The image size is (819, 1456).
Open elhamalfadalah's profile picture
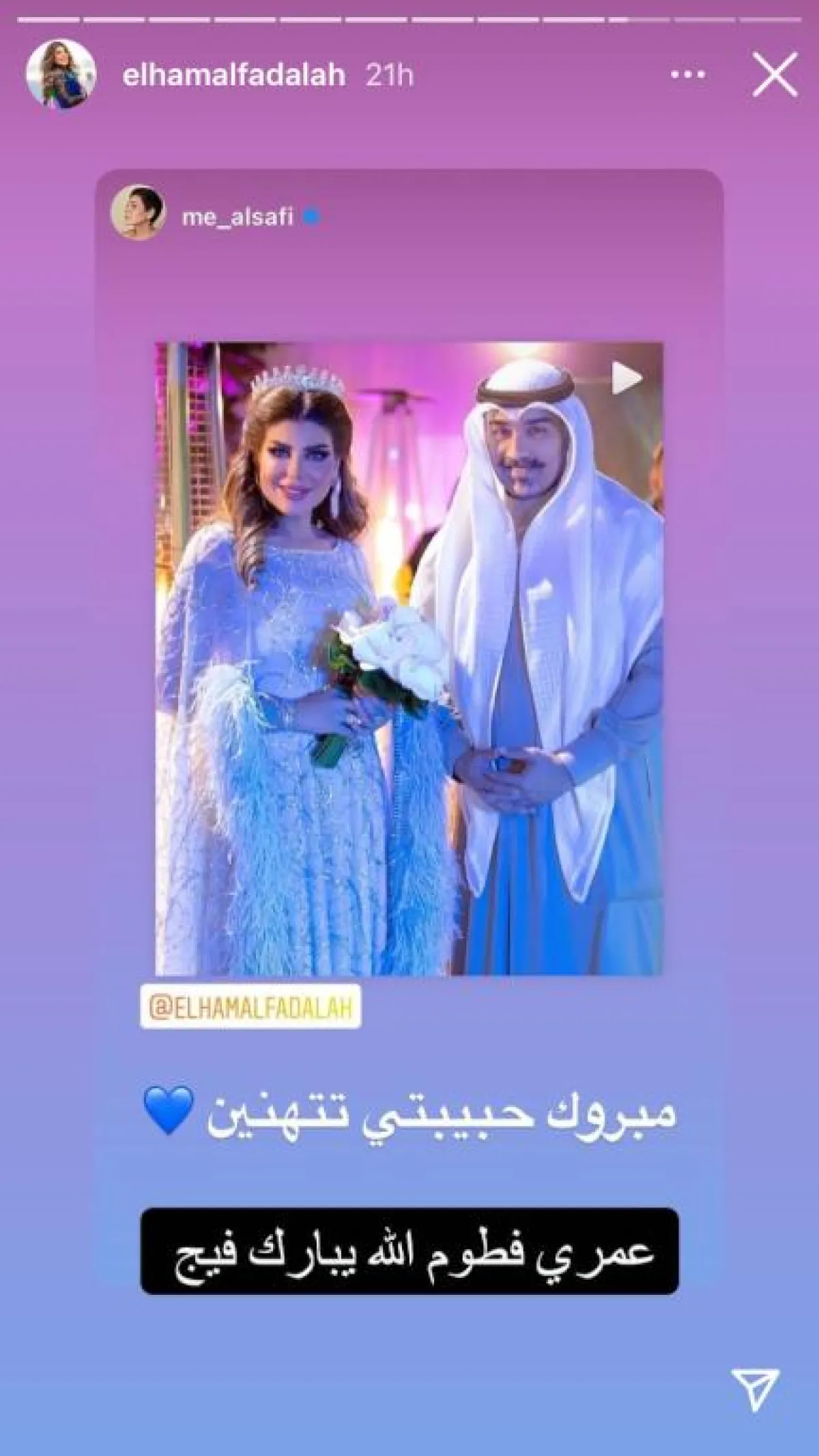pos(61,74)
